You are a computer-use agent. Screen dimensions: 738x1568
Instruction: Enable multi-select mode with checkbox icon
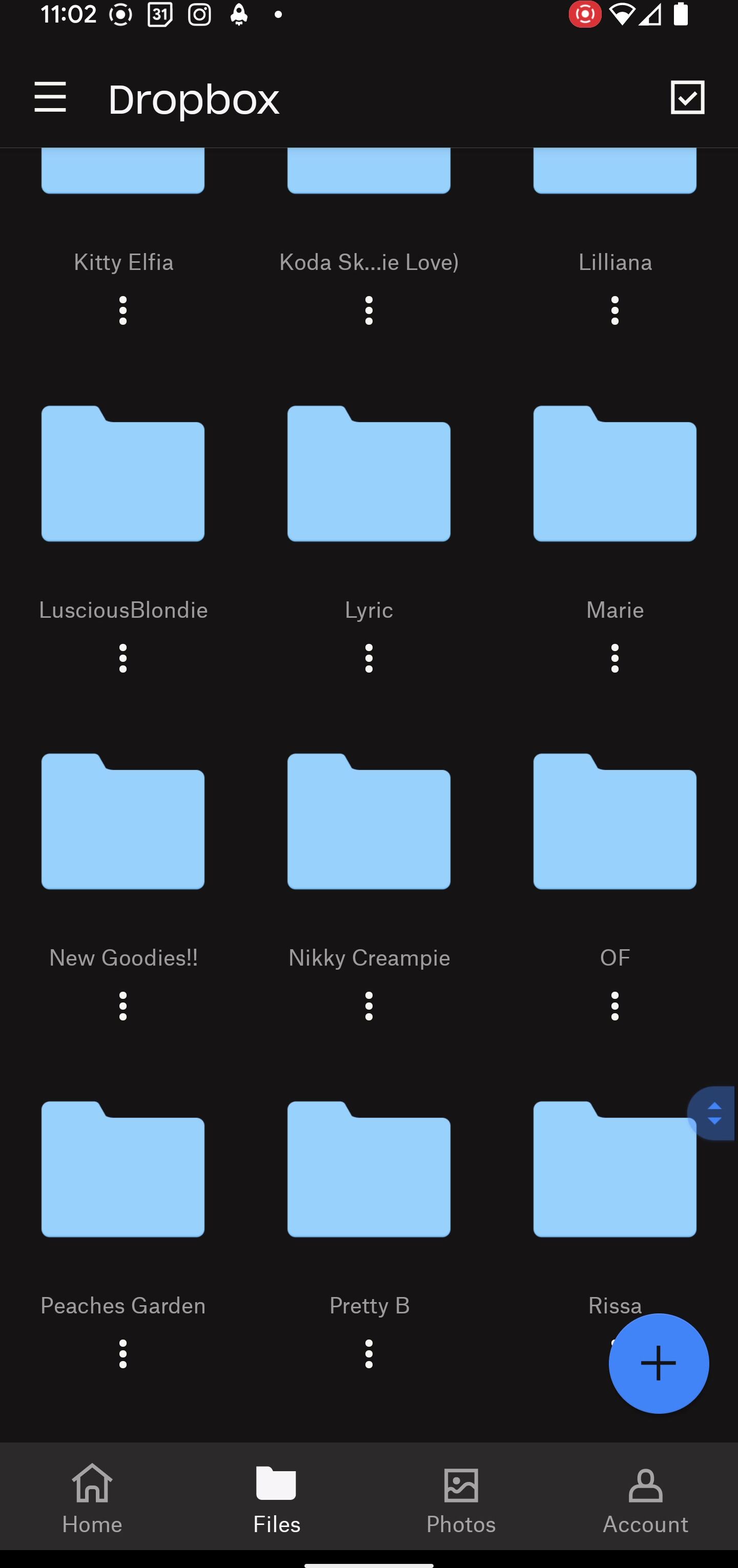point(687,97)
